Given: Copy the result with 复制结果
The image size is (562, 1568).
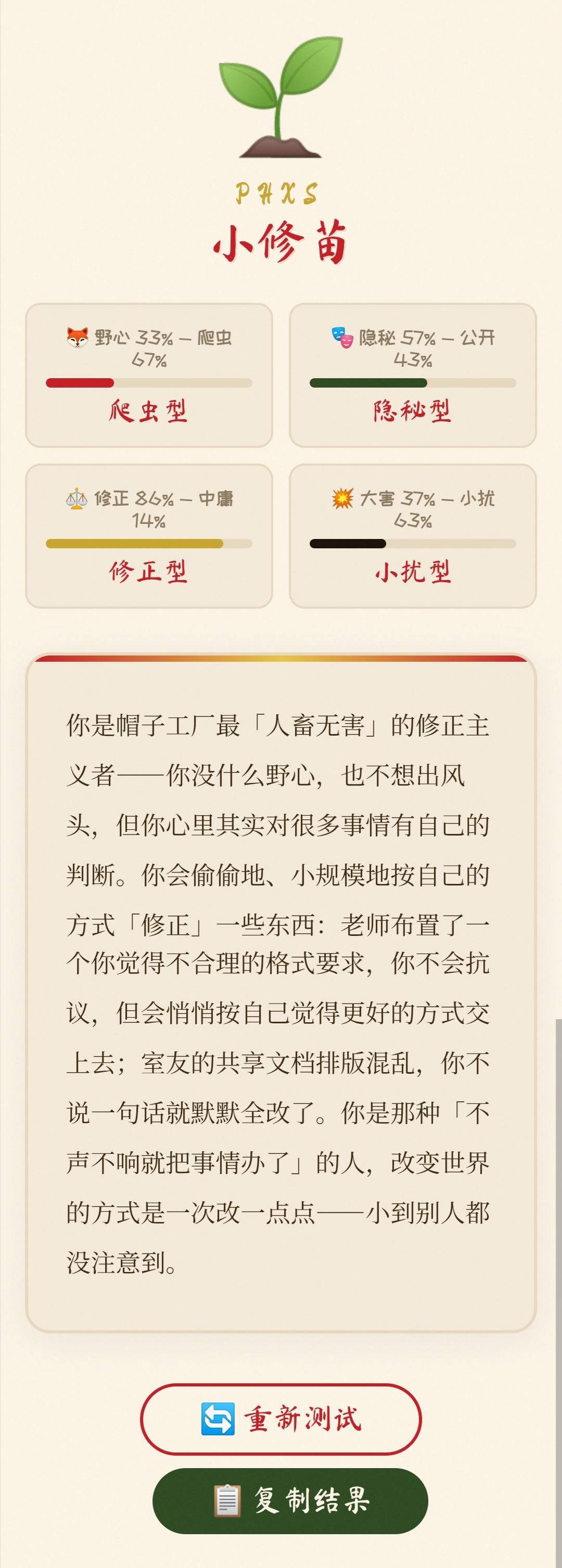Looking at the screenshot, I should [290, 1500].
